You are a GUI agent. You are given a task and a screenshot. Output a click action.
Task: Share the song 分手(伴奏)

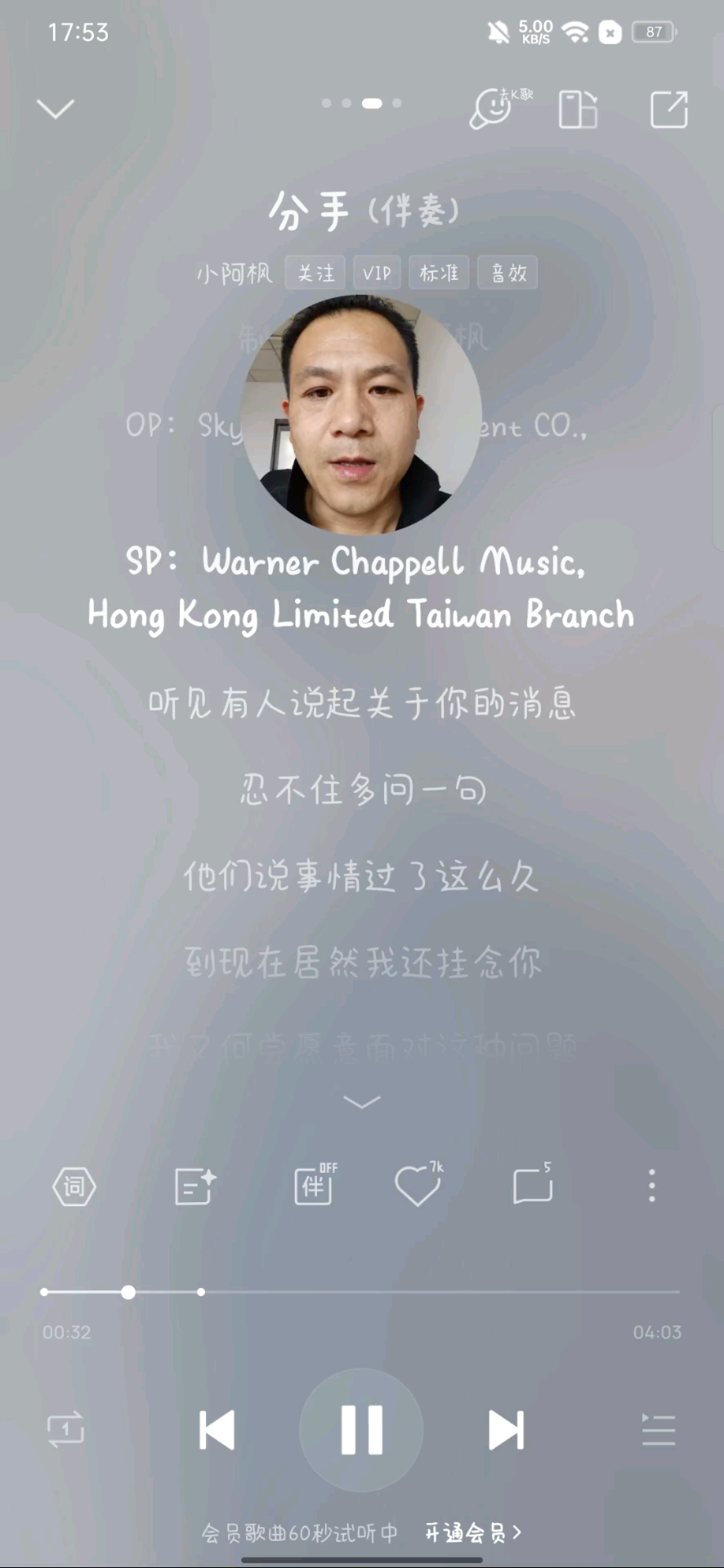[668, 109]
